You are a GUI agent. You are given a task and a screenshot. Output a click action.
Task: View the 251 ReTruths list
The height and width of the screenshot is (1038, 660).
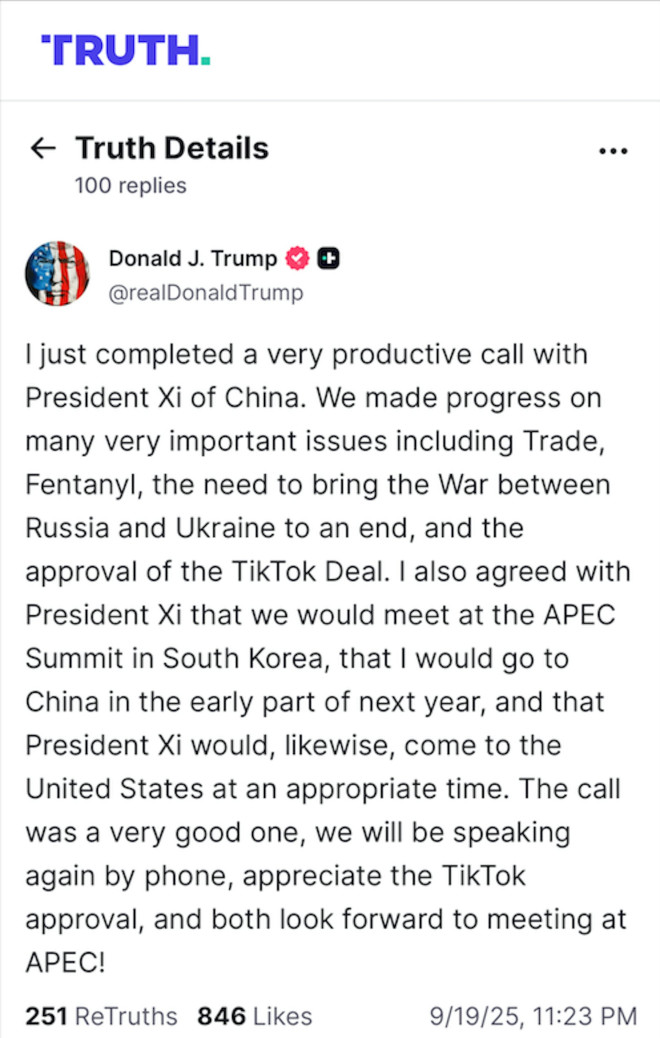(101, 1016)
